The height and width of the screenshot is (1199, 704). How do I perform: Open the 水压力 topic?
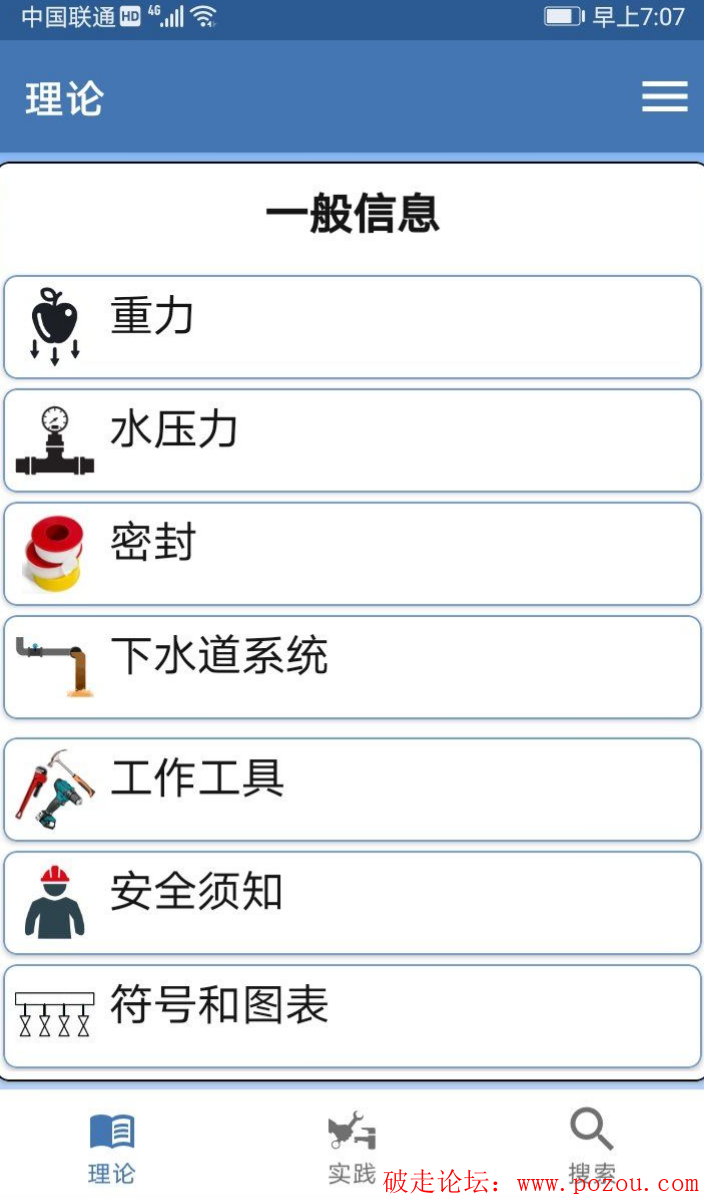click(352, 440)
